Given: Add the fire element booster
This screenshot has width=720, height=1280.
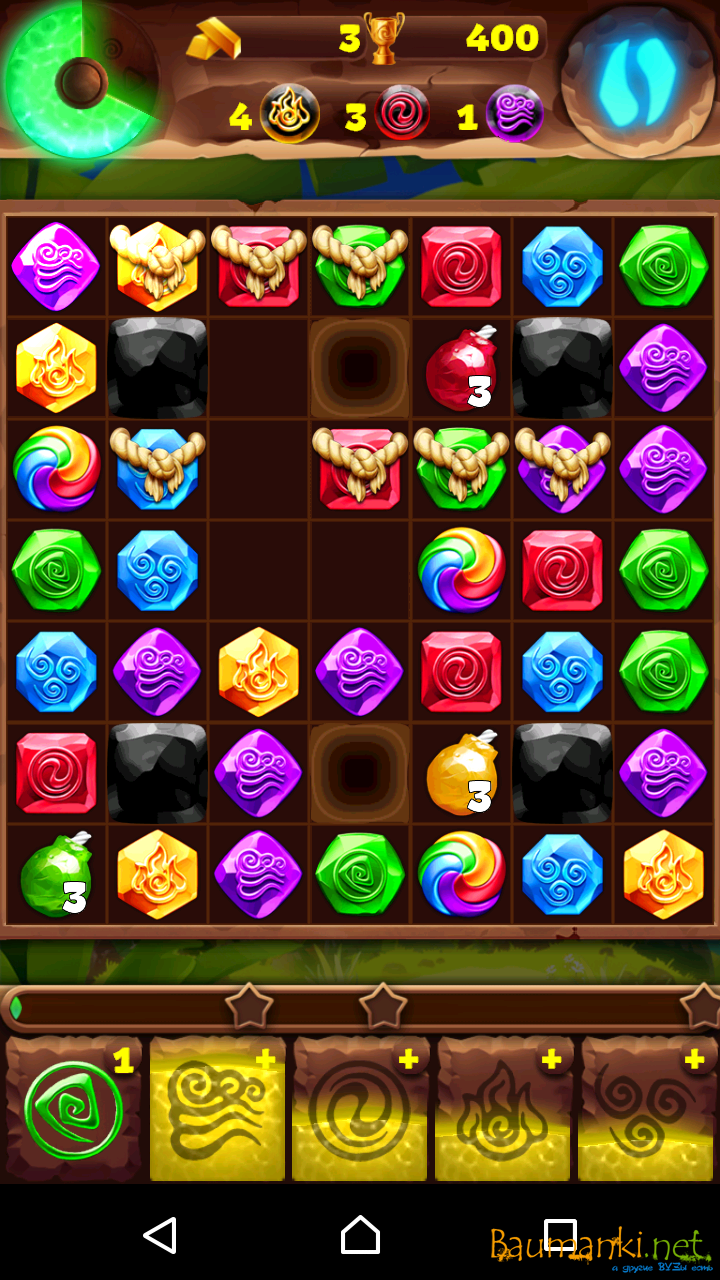Looking at the screenshot, I should pyautogui.click(x=504, y=1110).
